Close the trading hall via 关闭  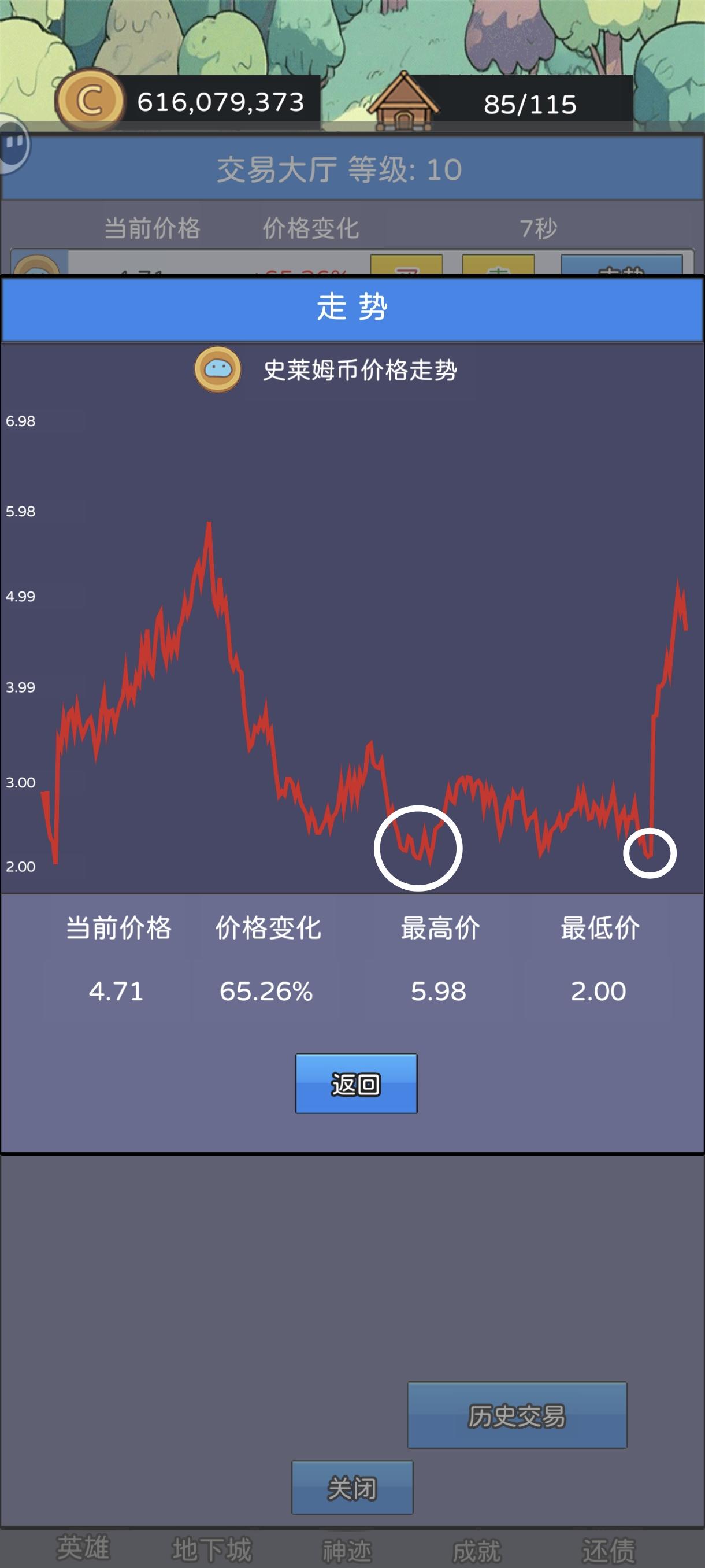pos(352,1487)
